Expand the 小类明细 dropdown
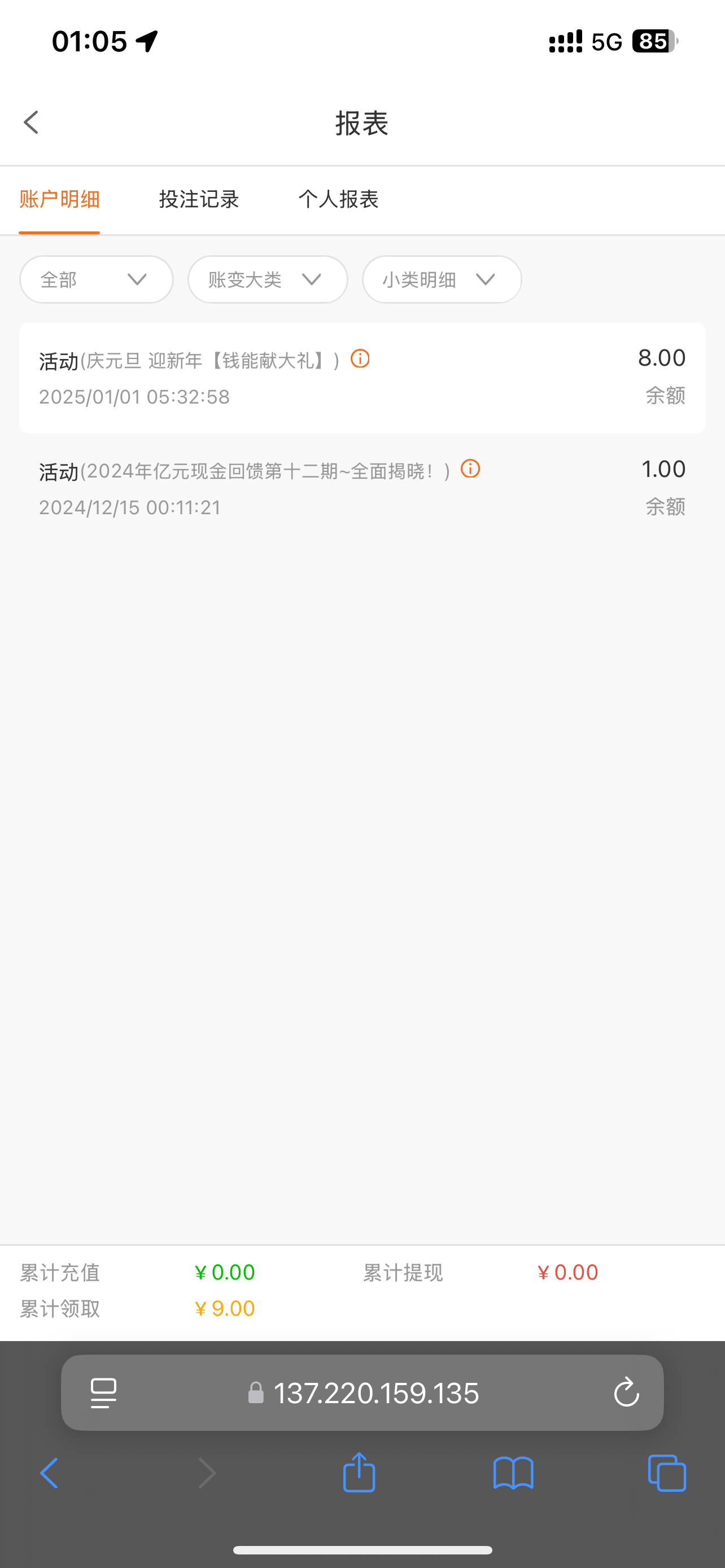This screenshot has height=1568, width=725. pyautogui.click(x=442, y=279)
